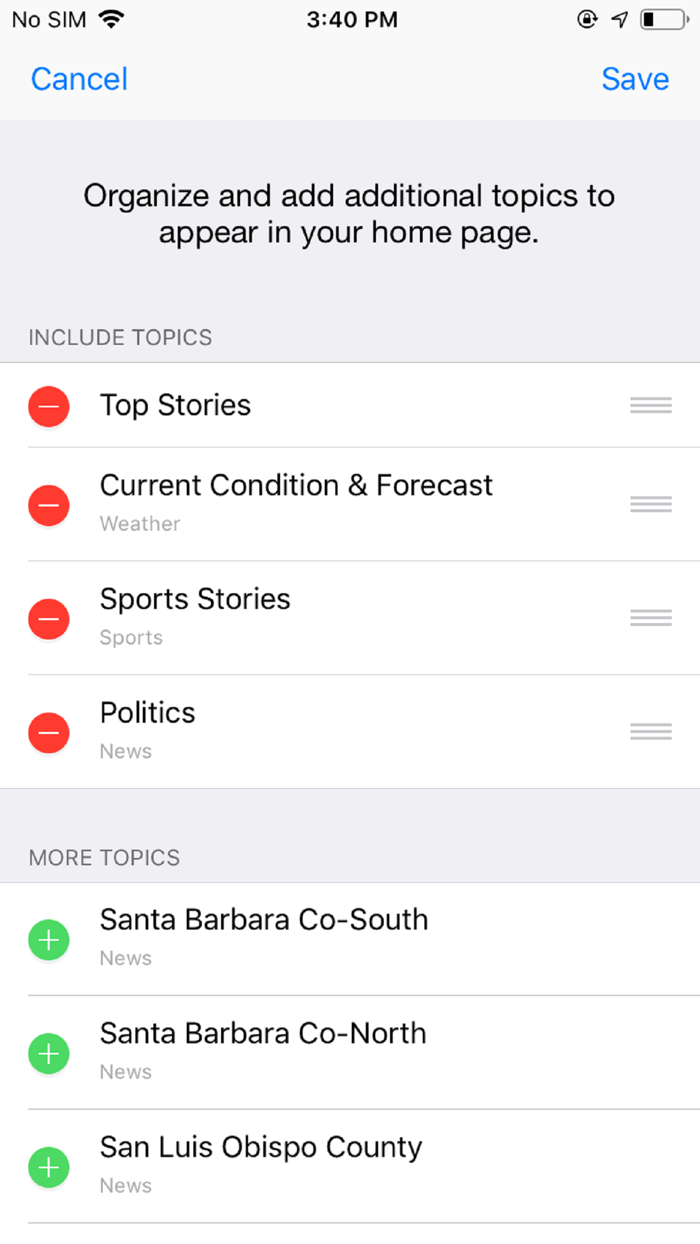The width and height of the screenshot is (700, 1244).
Task: Add San Luis Obispo County topic
Action: 49,1168
